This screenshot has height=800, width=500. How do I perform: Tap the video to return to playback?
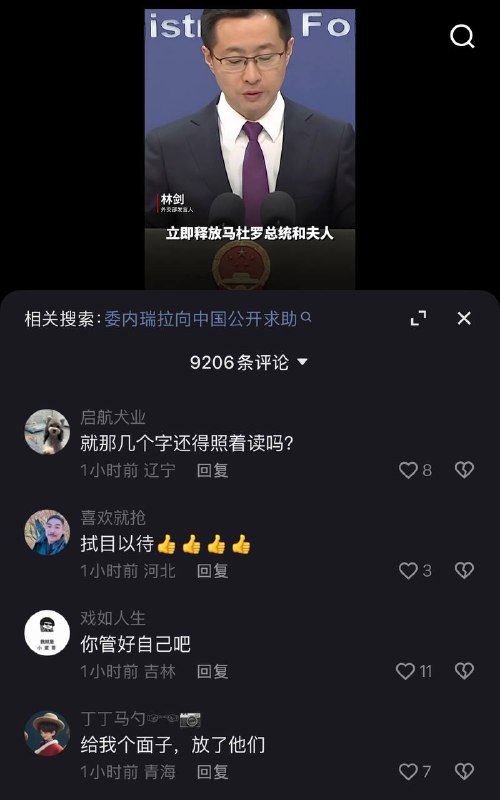tap(250, 149)
